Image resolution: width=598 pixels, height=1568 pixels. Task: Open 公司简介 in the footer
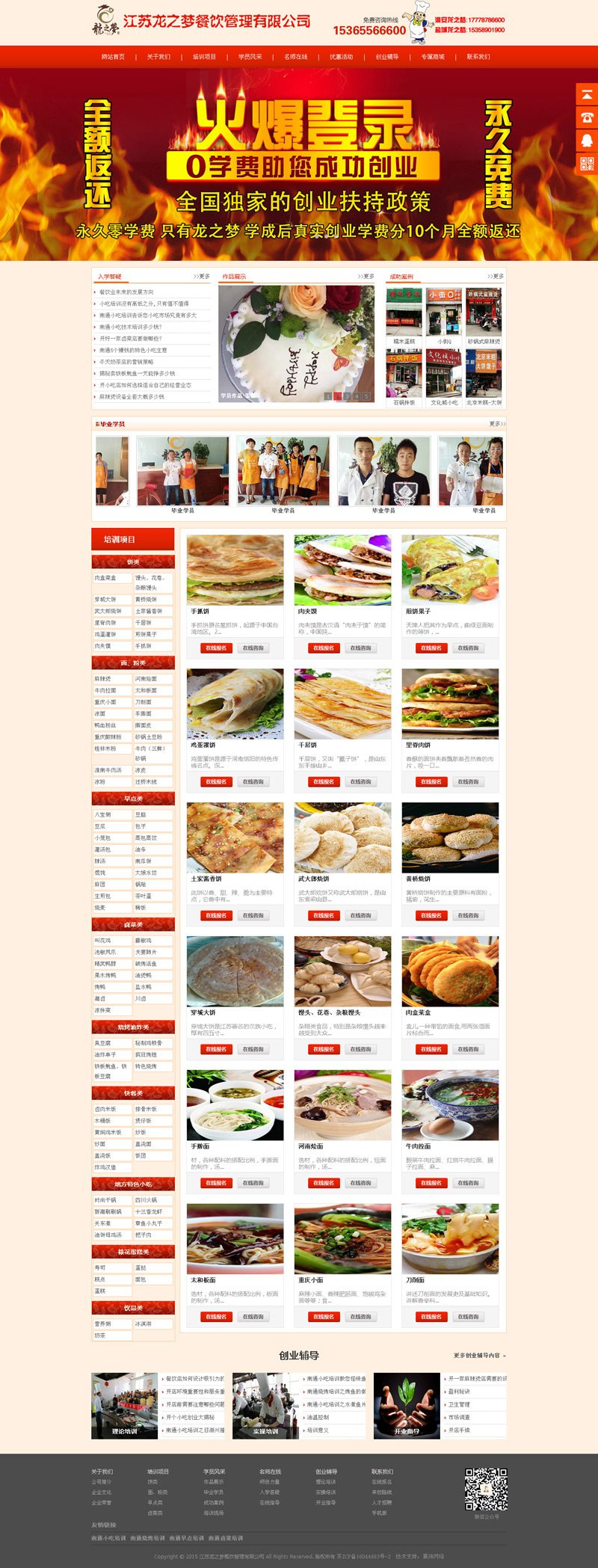click(102, 1482)
